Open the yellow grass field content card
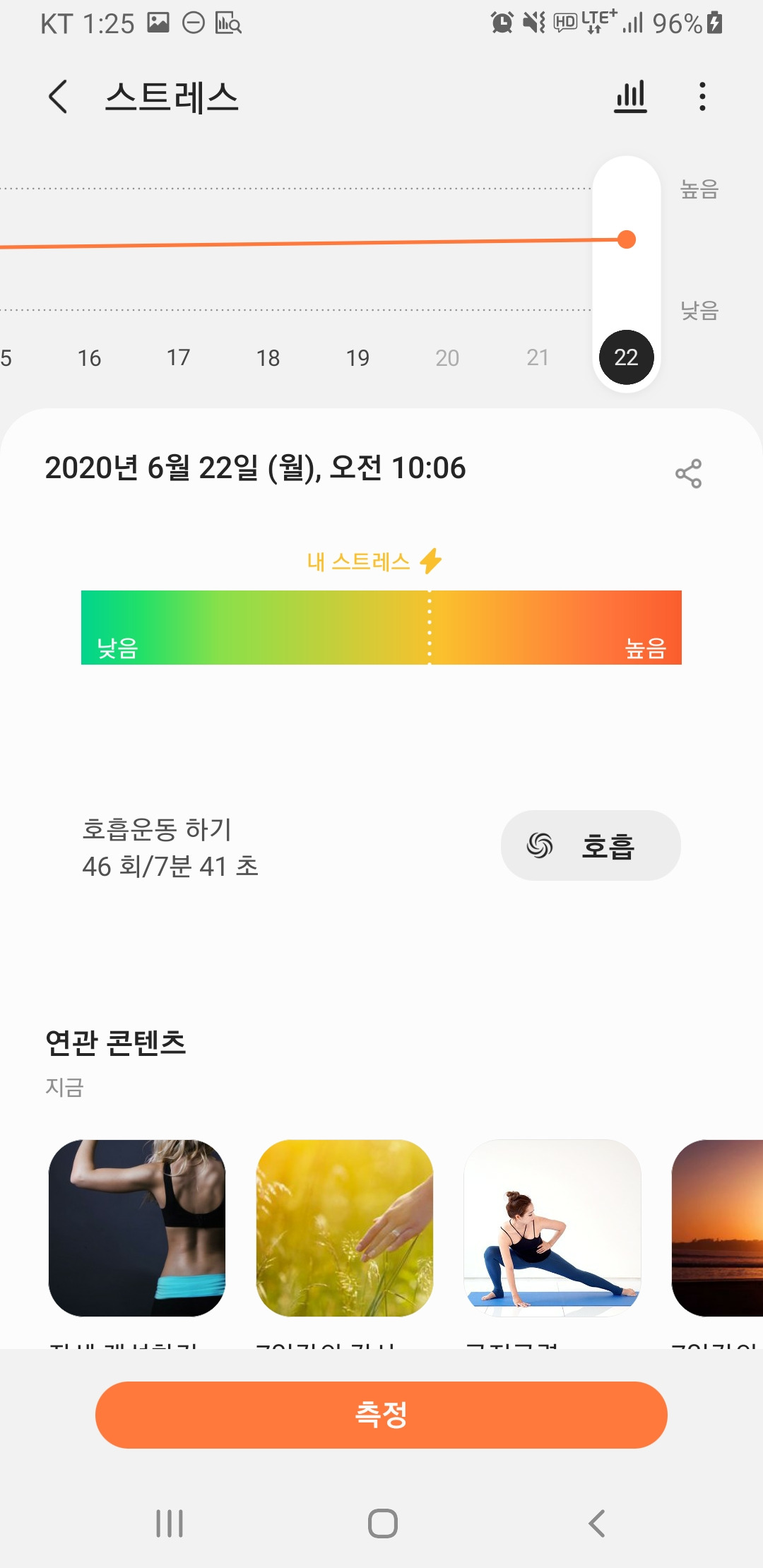Image resolution: width=763 pixels, height=1568 pixels. pos(345,1228)
